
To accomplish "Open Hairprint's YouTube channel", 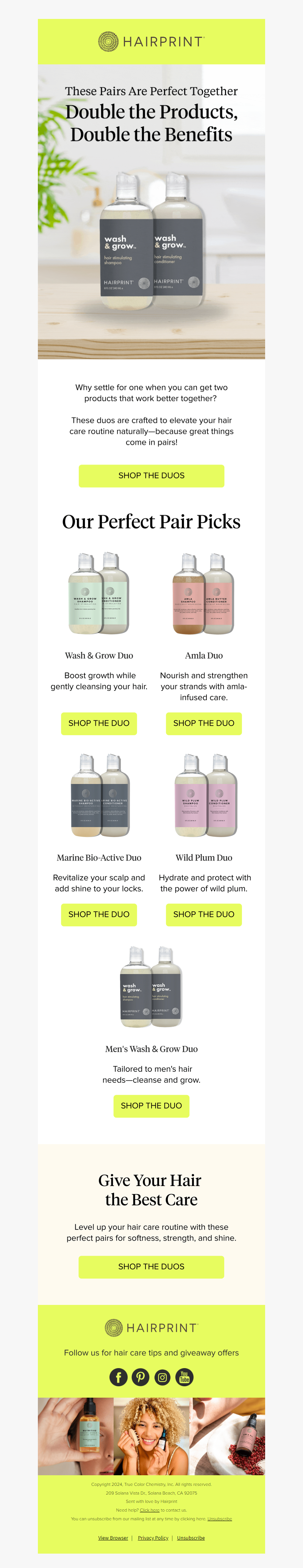I will [184, 1377].
